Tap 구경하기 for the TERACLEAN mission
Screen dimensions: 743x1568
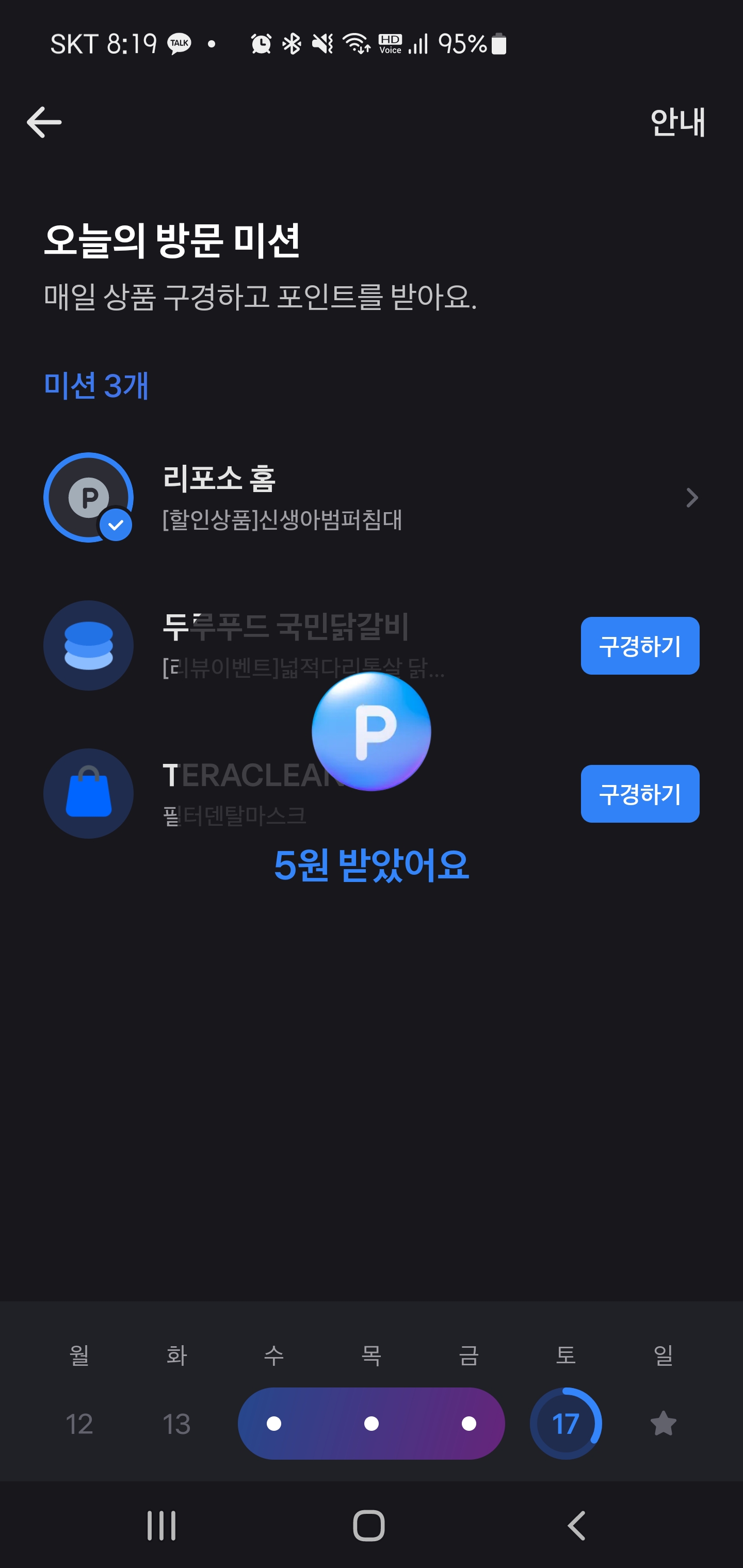pos(640,794)
